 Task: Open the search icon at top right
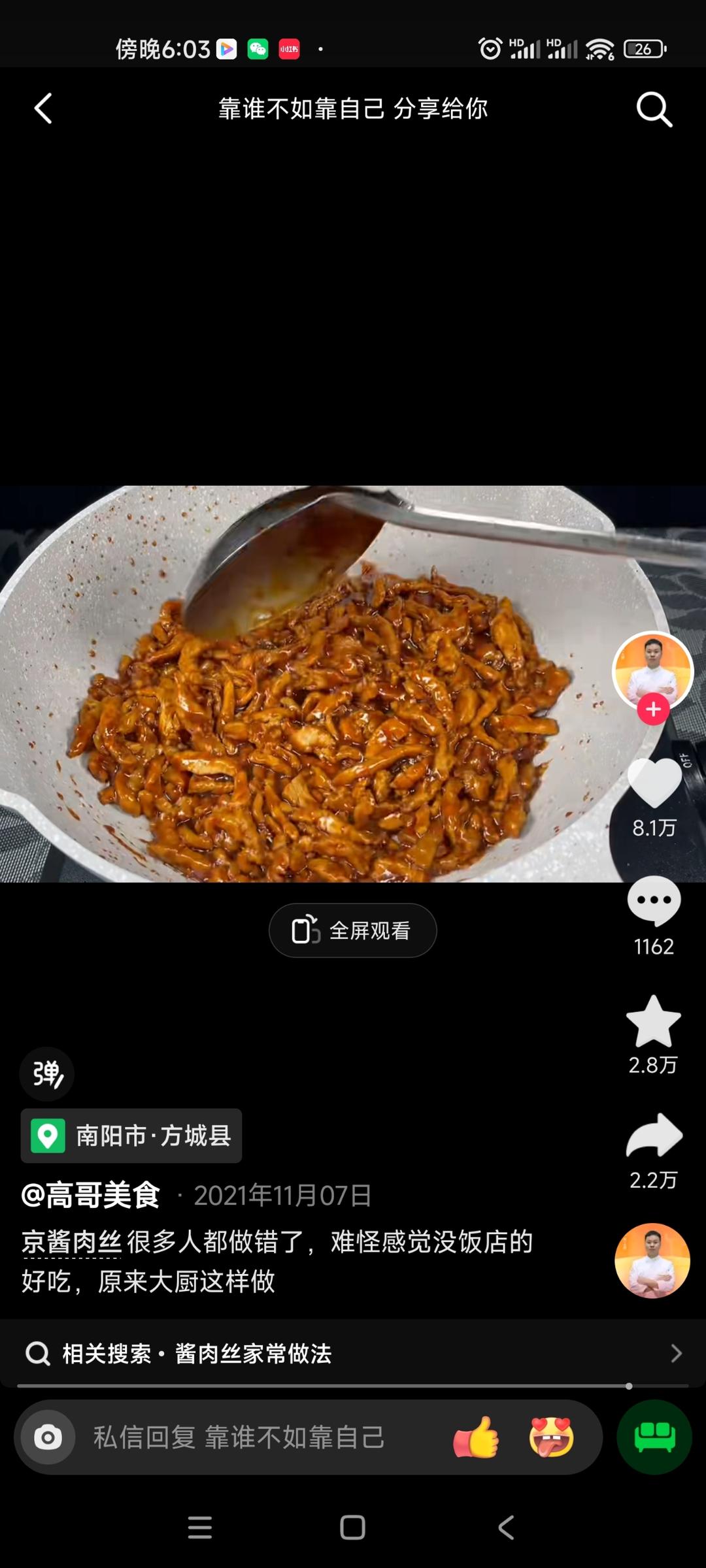click(652, 108)
